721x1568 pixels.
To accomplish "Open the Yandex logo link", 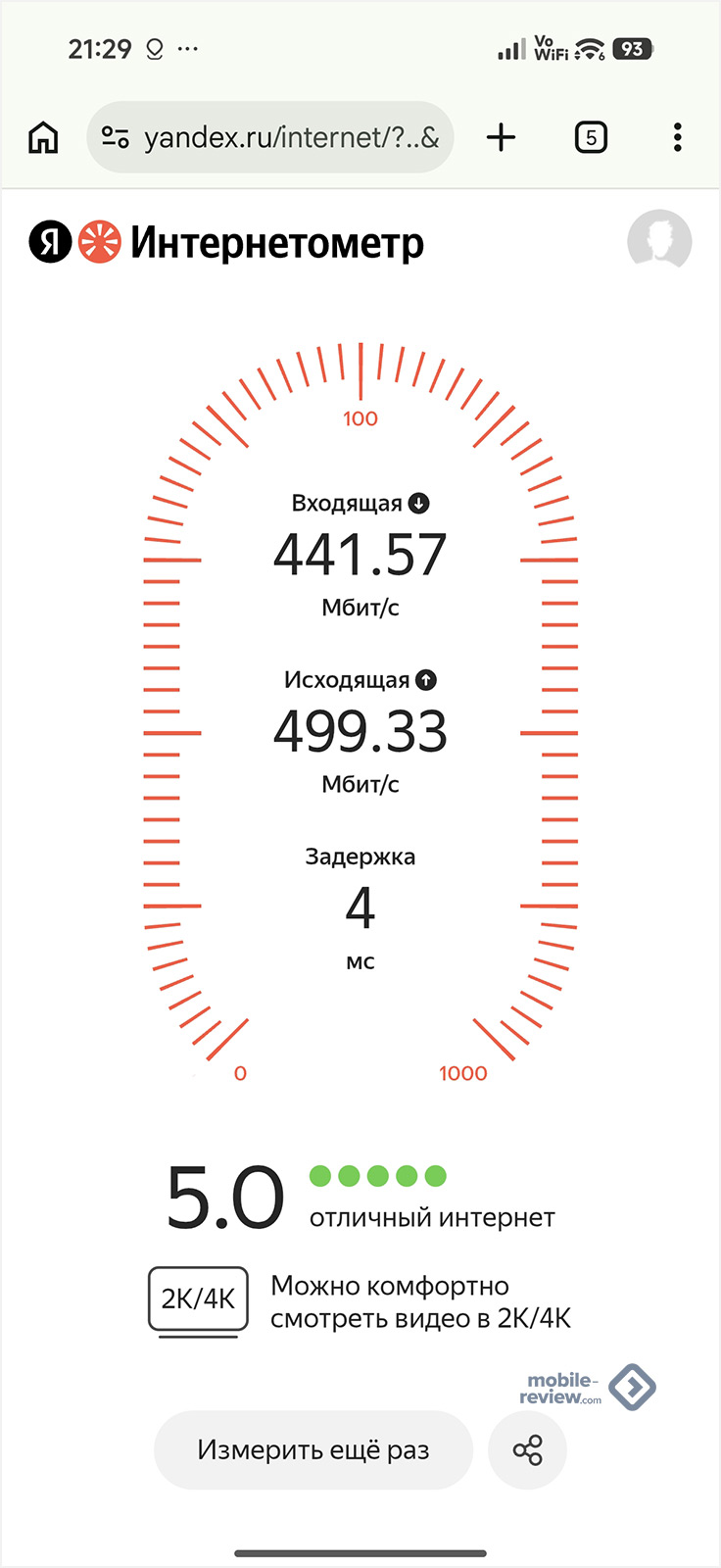I will click(51, 242).
